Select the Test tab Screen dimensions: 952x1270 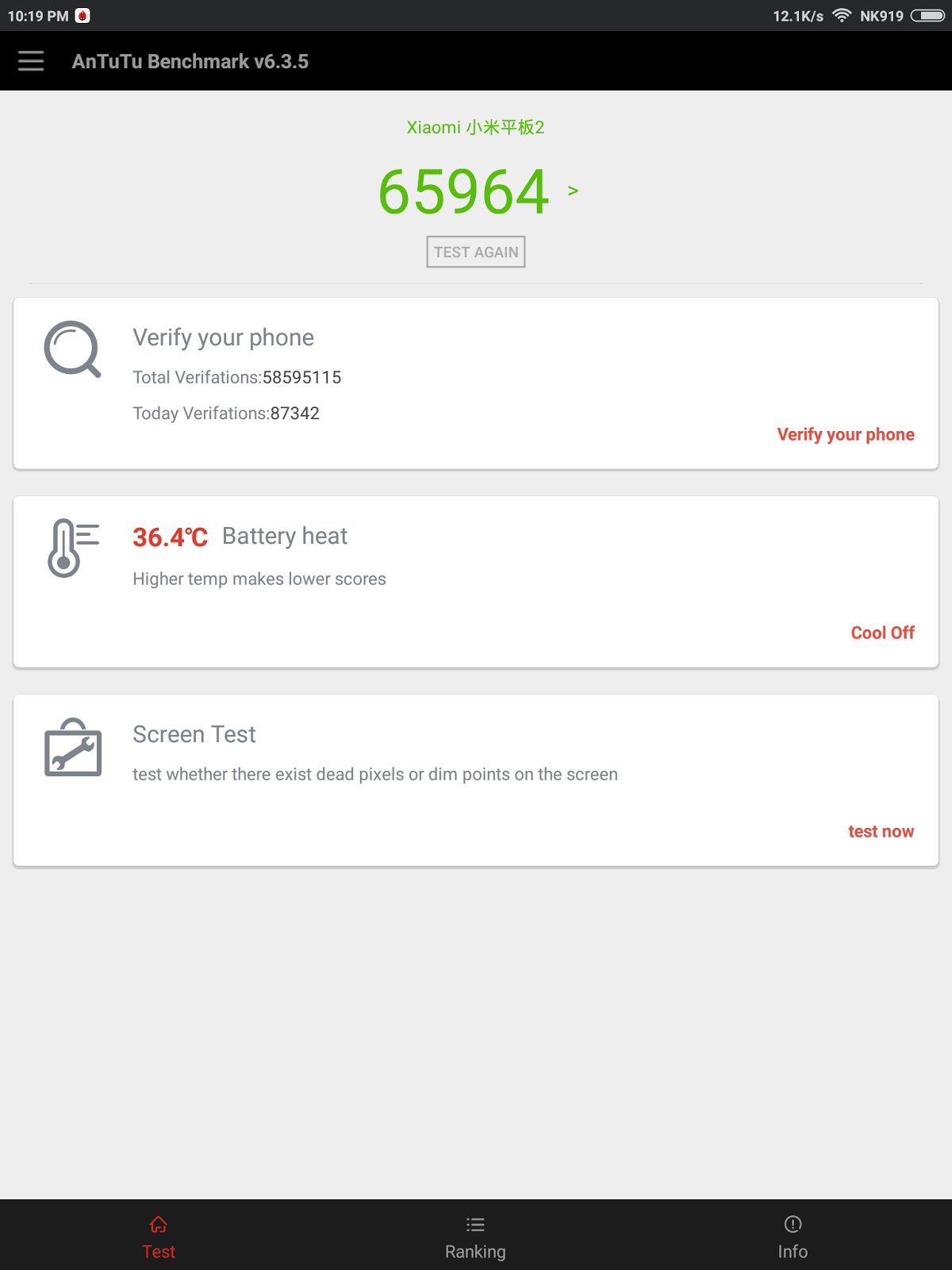(x=159, y=1237)
